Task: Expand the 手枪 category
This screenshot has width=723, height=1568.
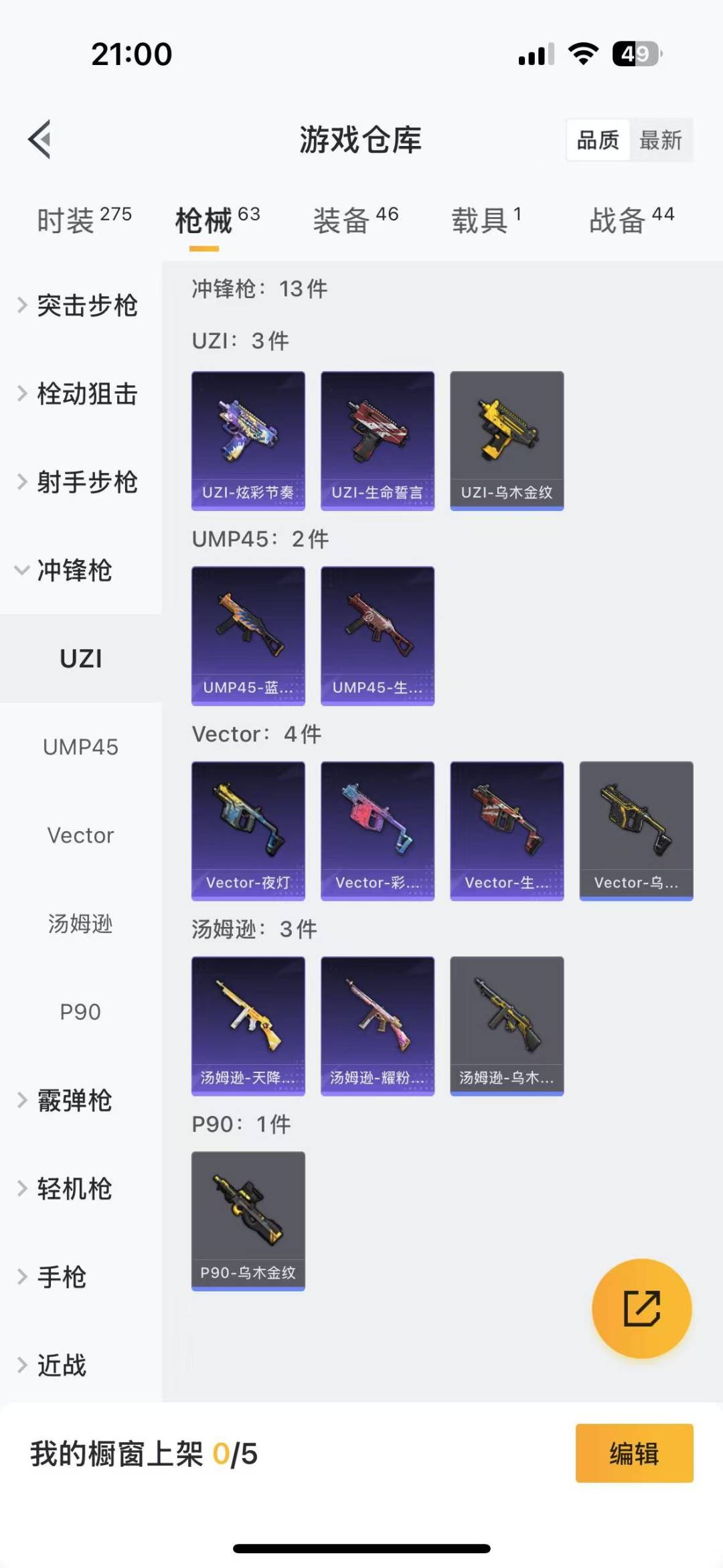Action: point(60,1277)
